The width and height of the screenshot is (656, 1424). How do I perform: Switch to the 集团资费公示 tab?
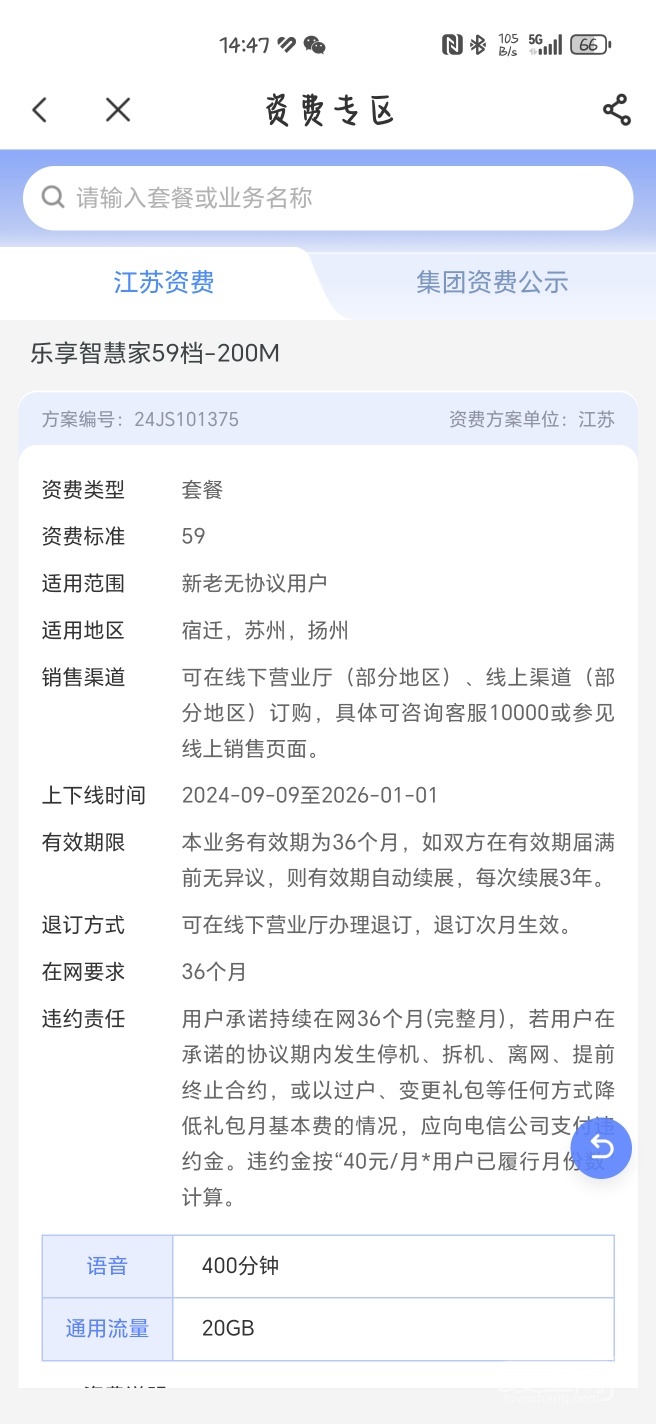492,282
